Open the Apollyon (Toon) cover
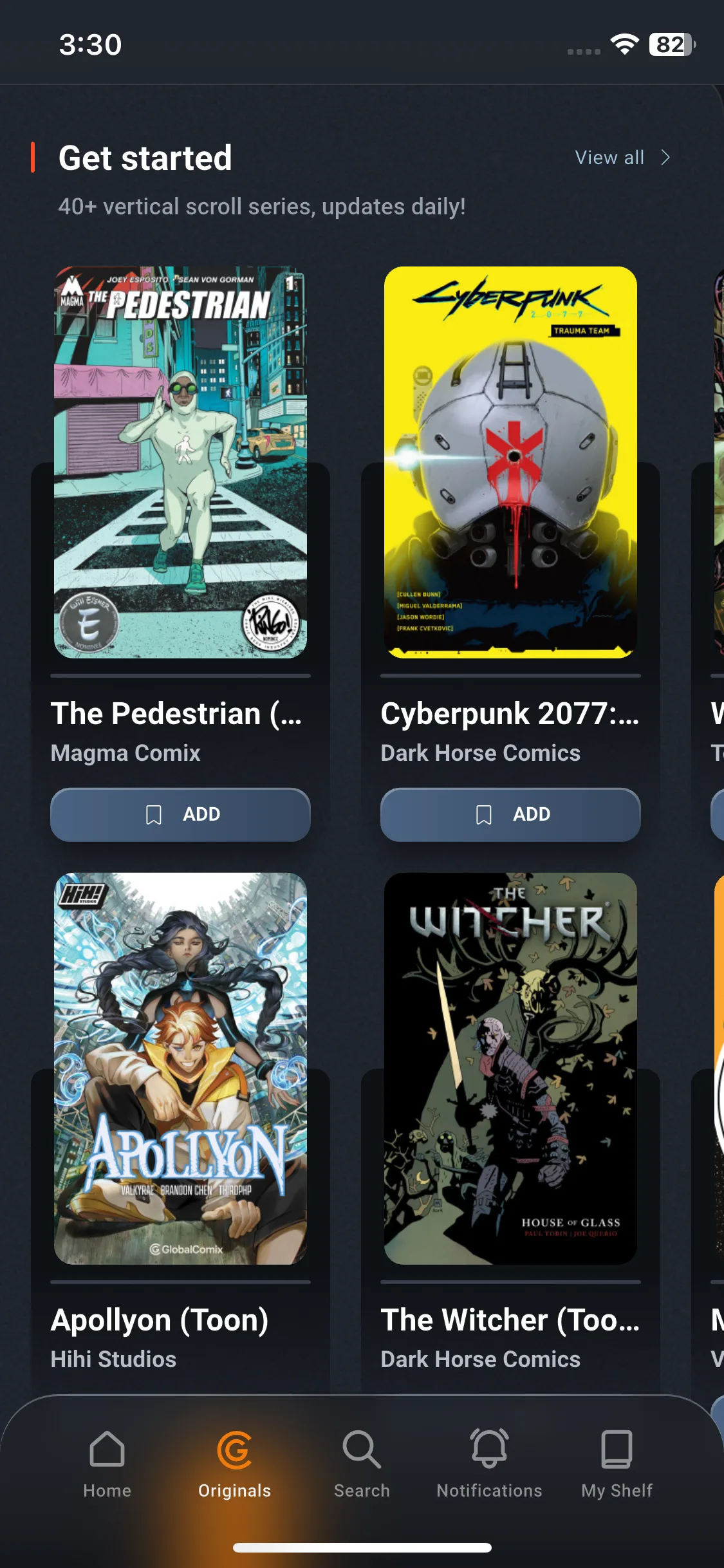This screenshot has height=1568, width=724. click(180, 1069)
